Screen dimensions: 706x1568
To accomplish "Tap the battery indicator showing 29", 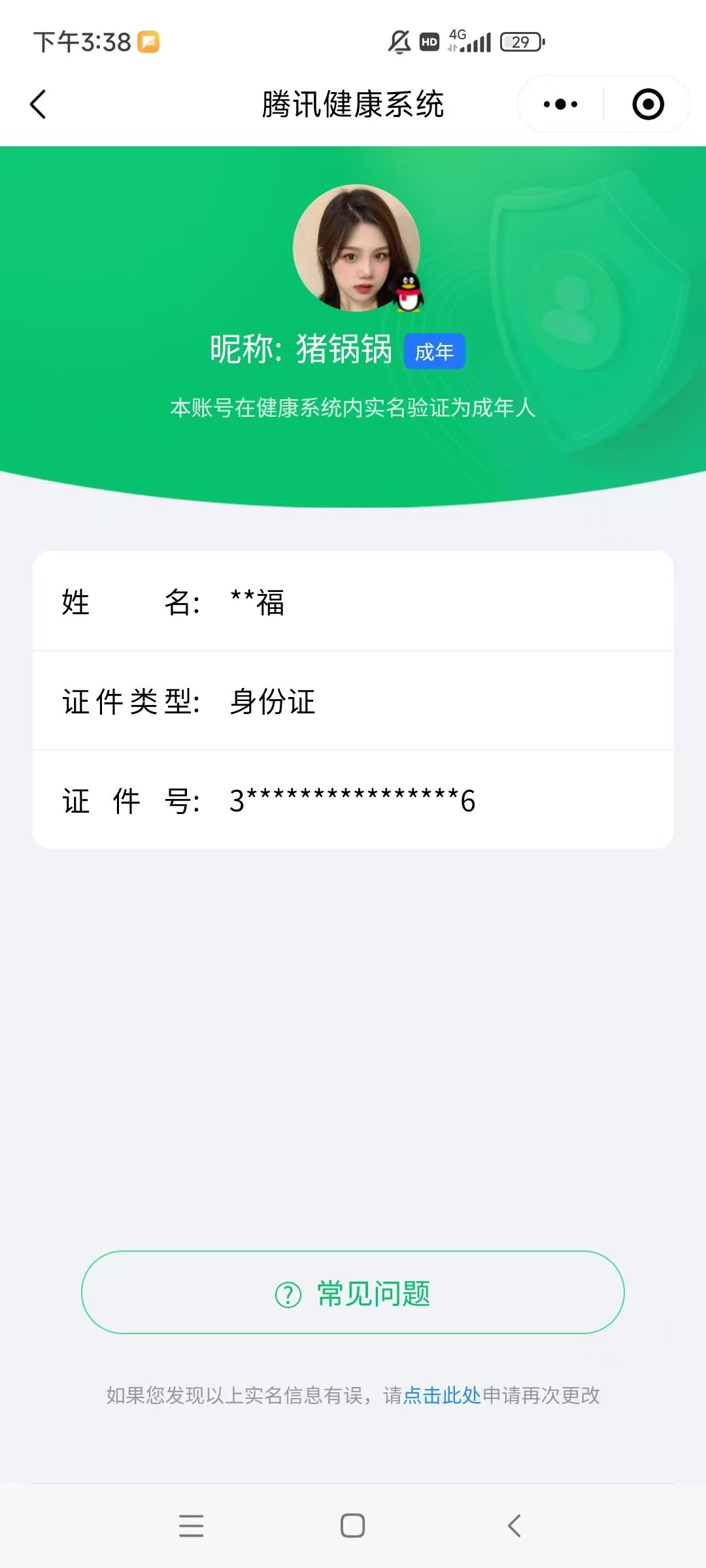I will click(518, 42).
